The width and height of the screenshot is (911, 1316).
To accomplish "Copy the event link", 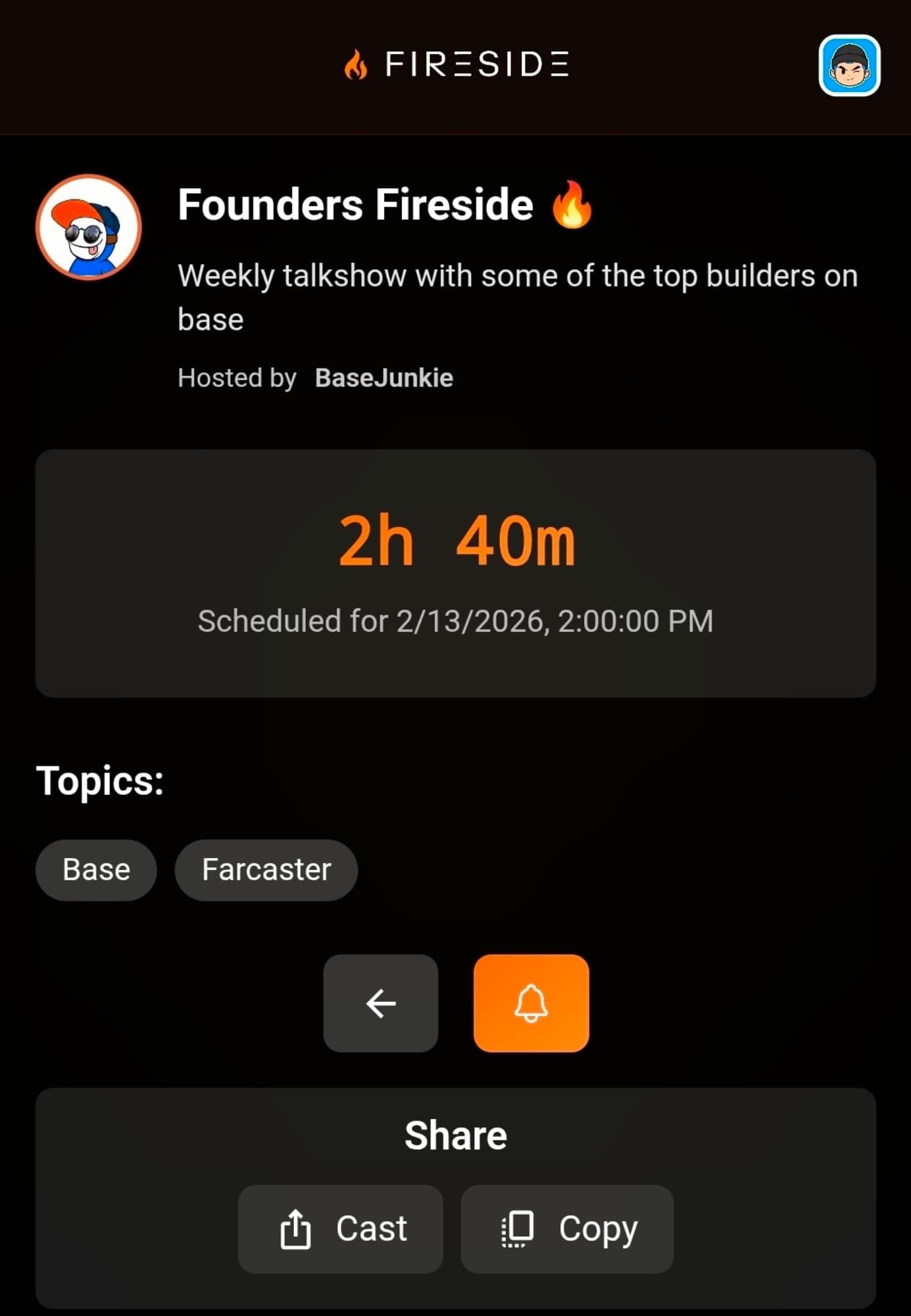I will (x=566, y=1228).
